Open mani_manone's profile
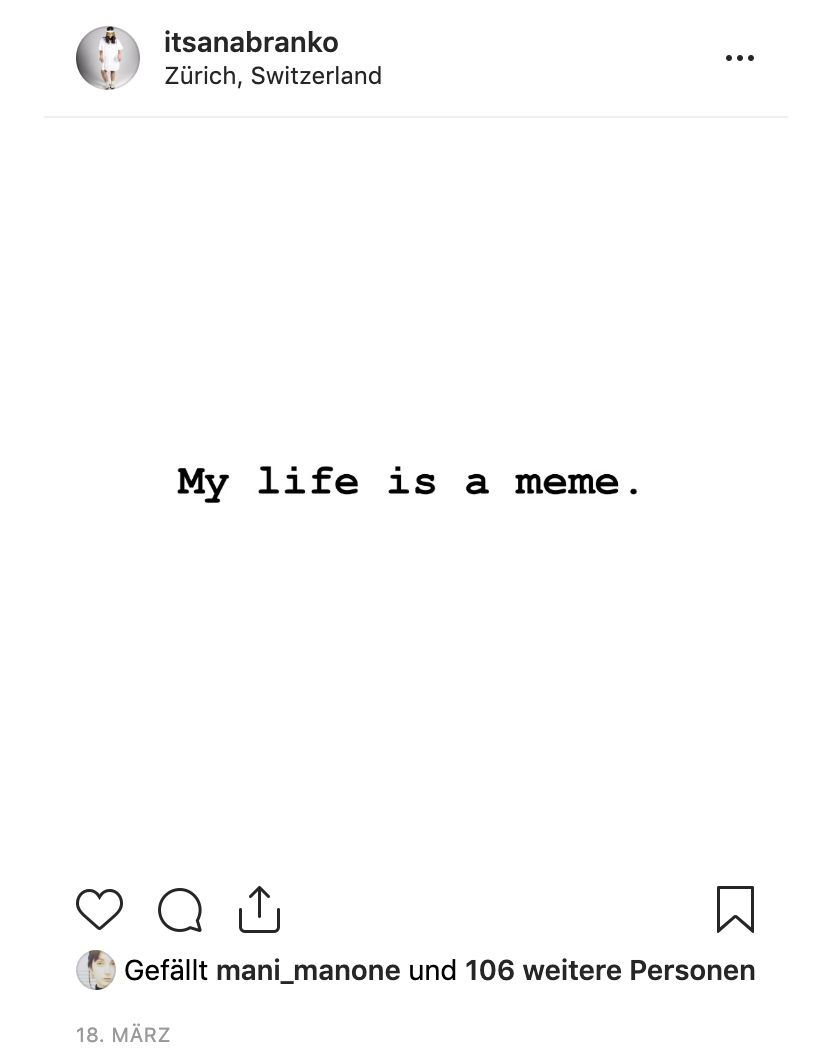 coord(308,970)
